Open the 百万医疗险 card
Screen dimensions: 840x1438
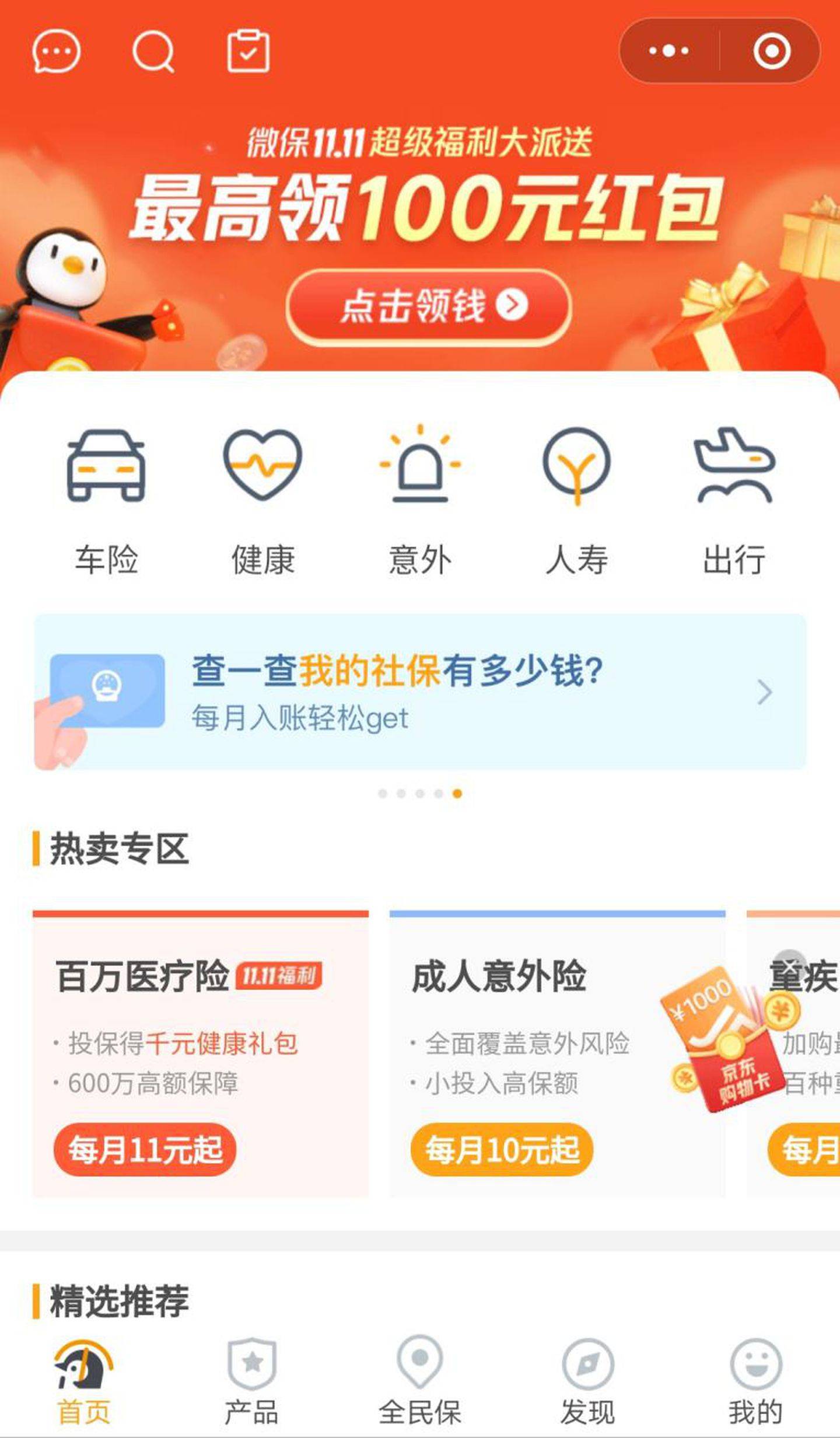point(201,1053)
